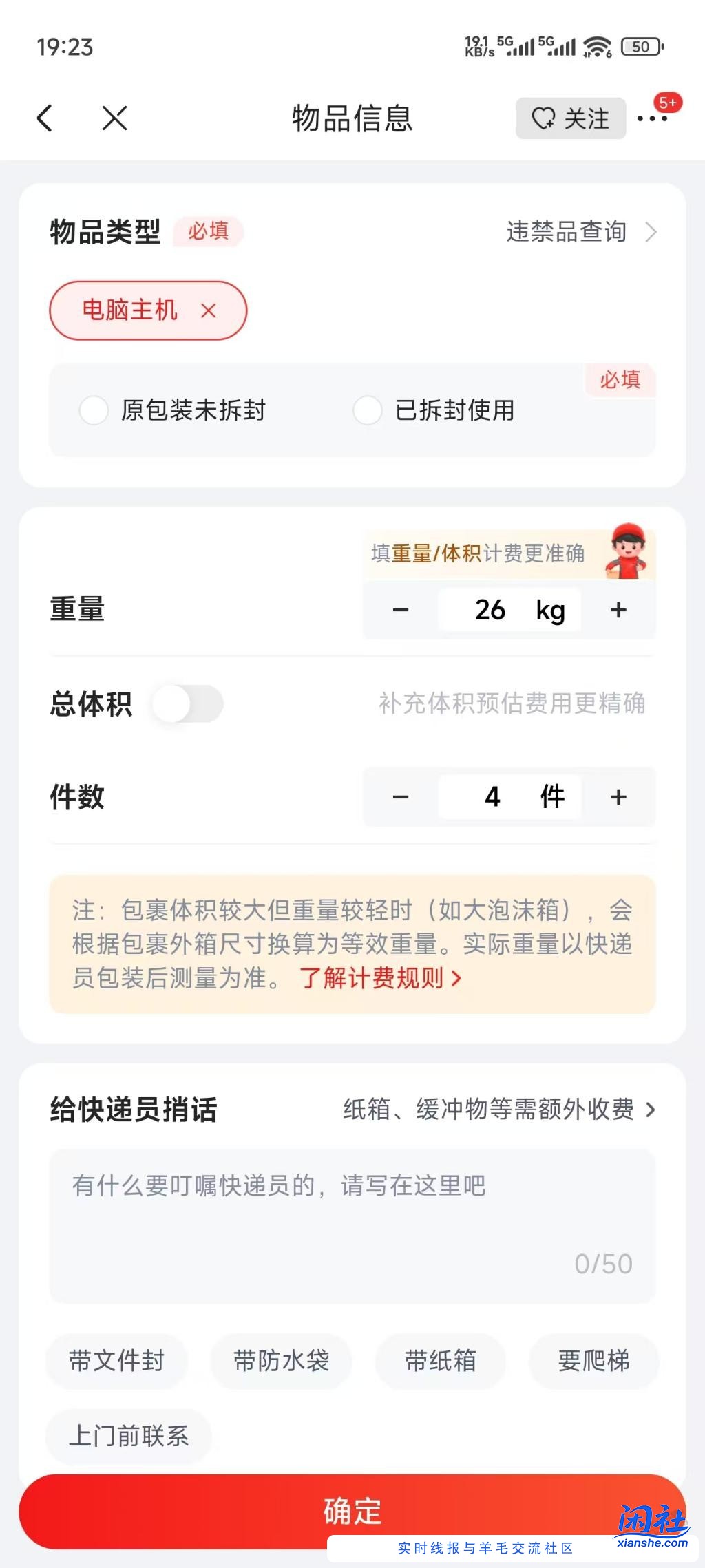Image resolution: width=705 pixels, height=1568 pixels.
Task: Remove the 电脑主机 item tag
Action: click(210, 310)
